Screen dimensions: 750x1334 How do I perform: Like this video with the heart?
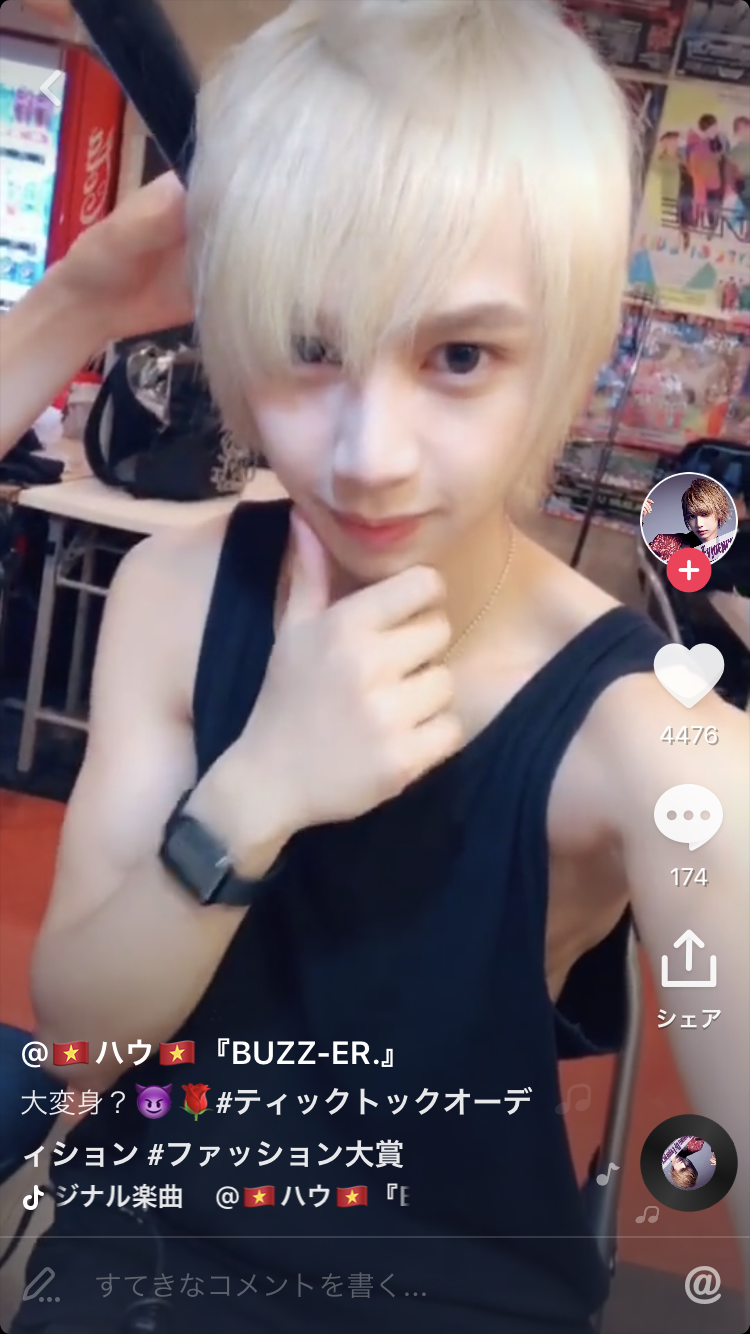689,676
